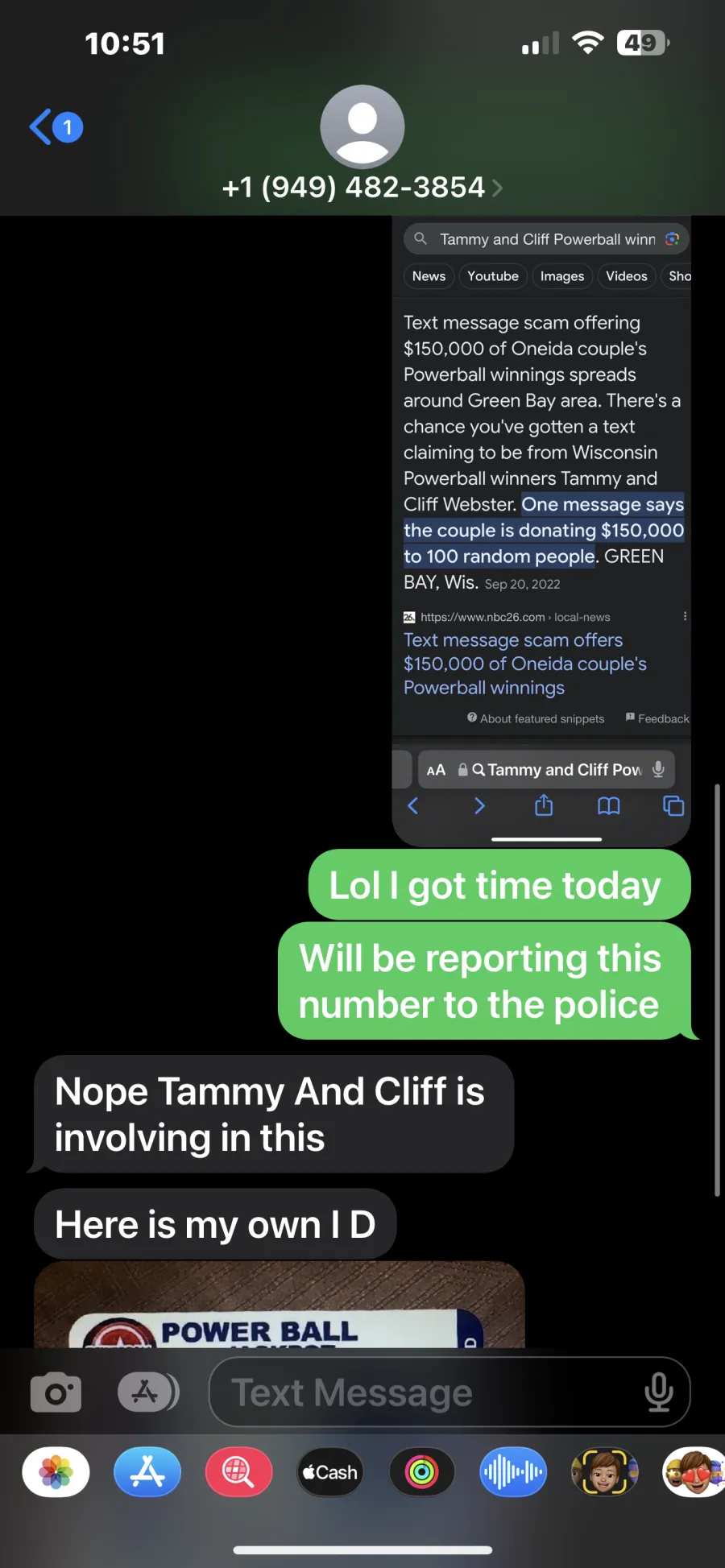Go back to the messages list
725x1568 pixels.
coord(56,127)
